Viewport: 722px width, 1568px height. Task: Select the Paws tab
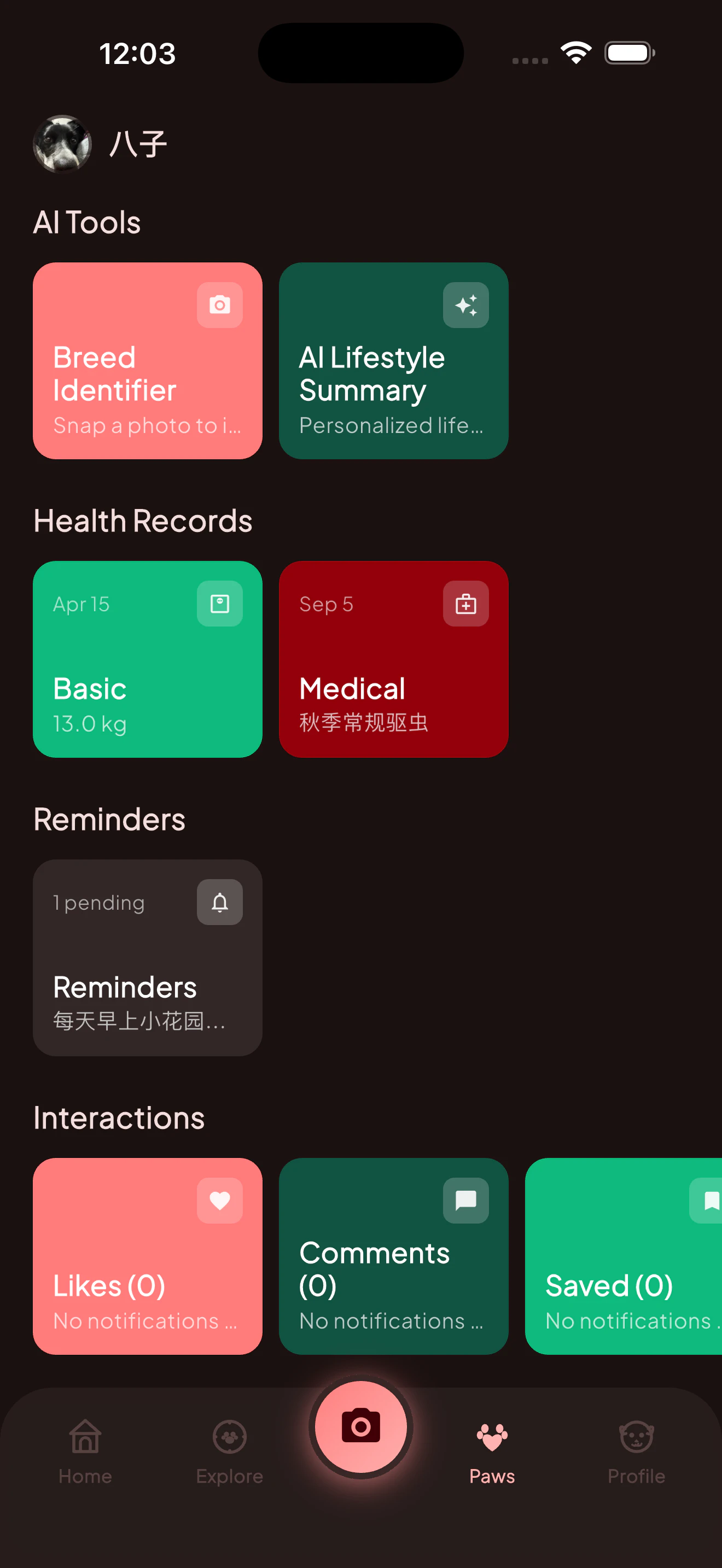click(x=492, y=1452)
